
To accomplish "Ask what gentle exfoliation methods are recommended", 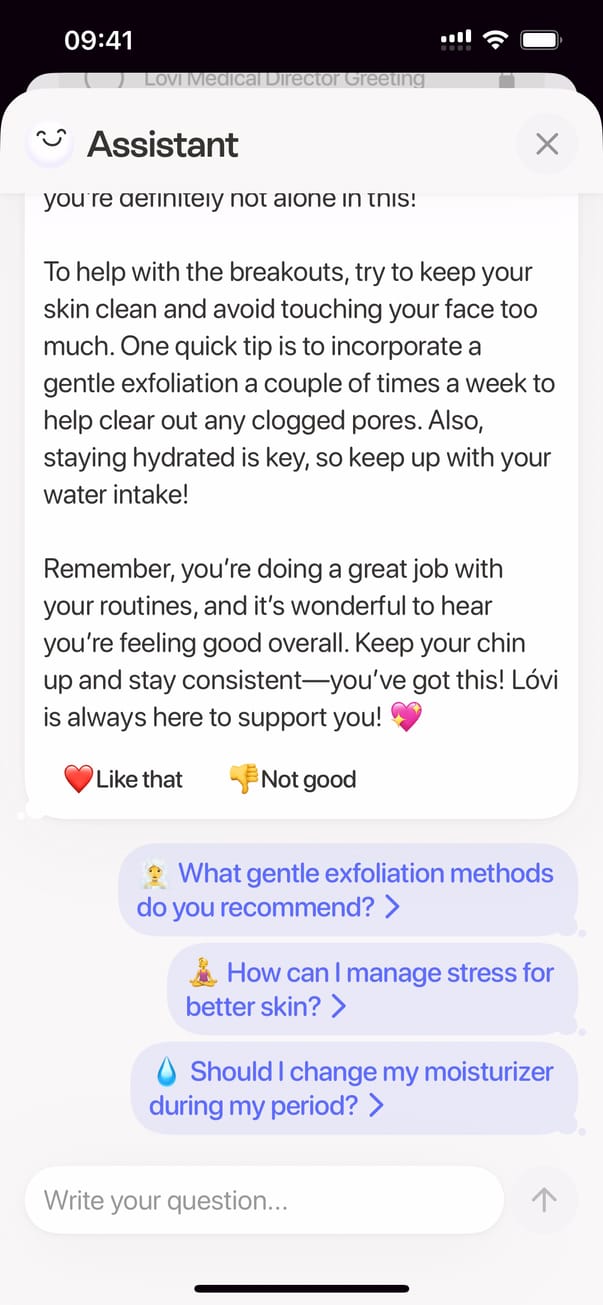I will point(346,890).
